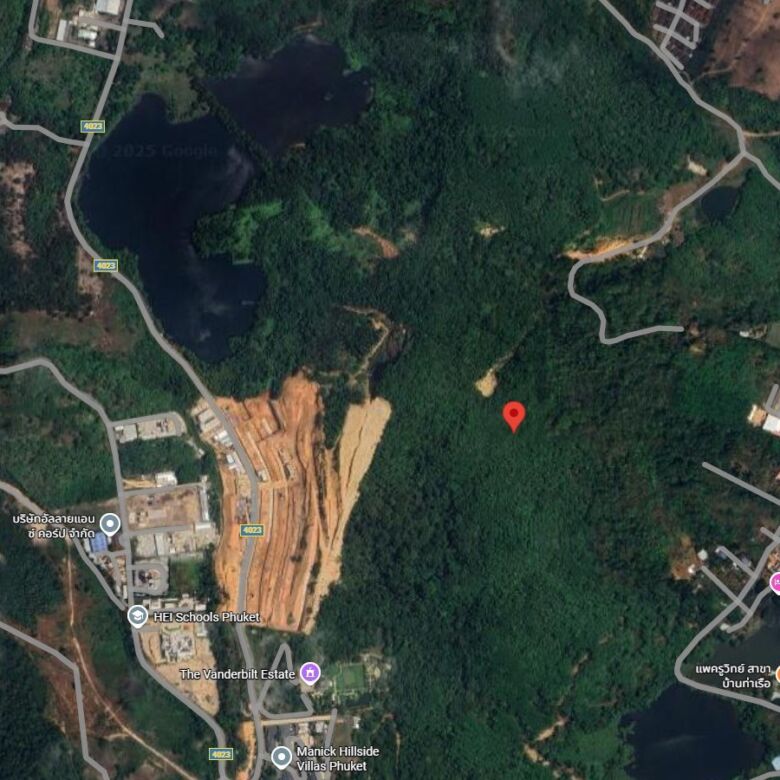Open the HEI Schools Phuket place marker
The image size is (780, 780).
pyautogui.click(x=138, y=616)
